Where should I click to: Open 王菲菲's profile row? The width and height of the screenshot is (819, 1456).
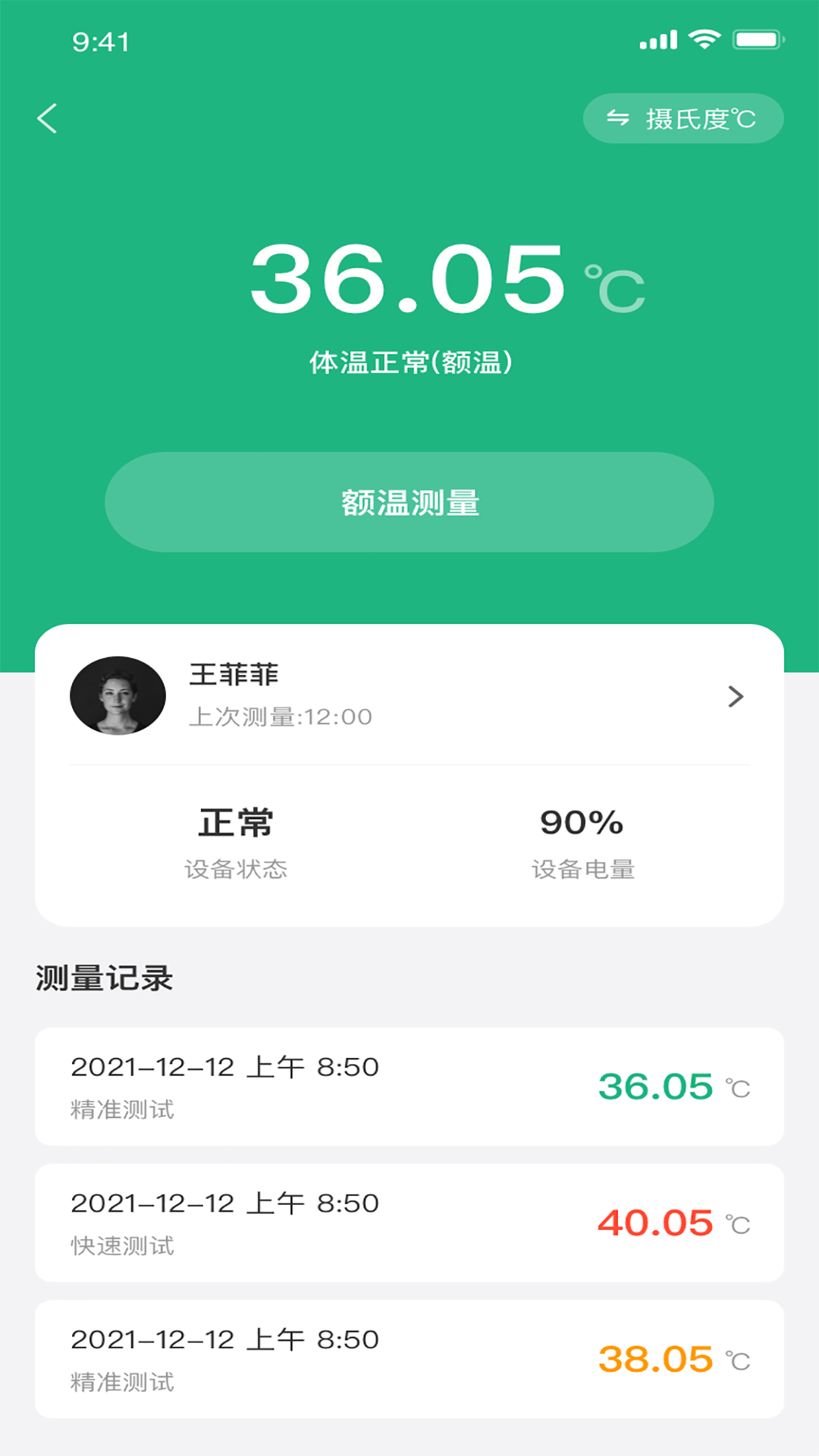(409, 695)
